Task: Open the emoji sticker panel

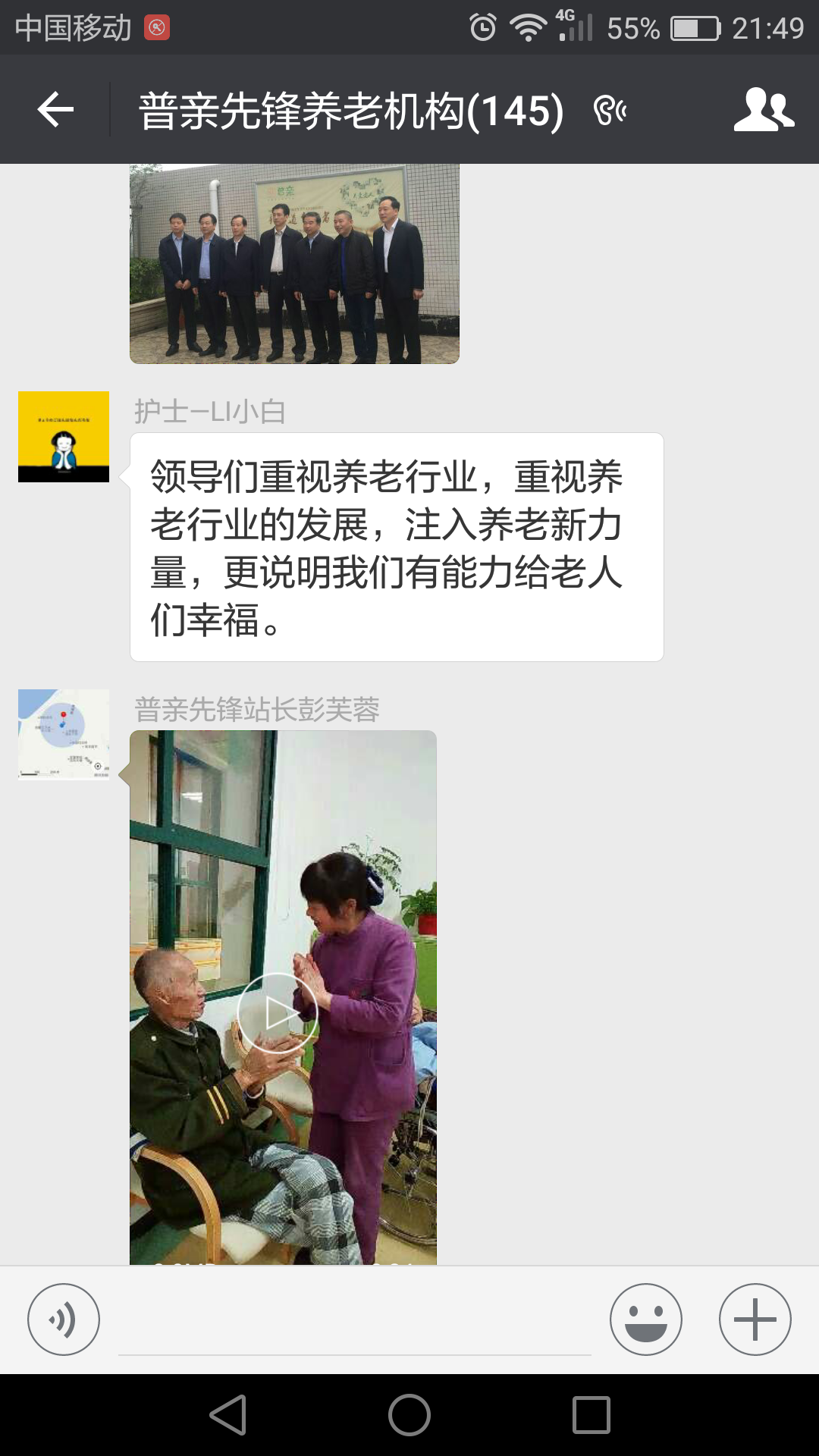Action: tap(646, 1319)
